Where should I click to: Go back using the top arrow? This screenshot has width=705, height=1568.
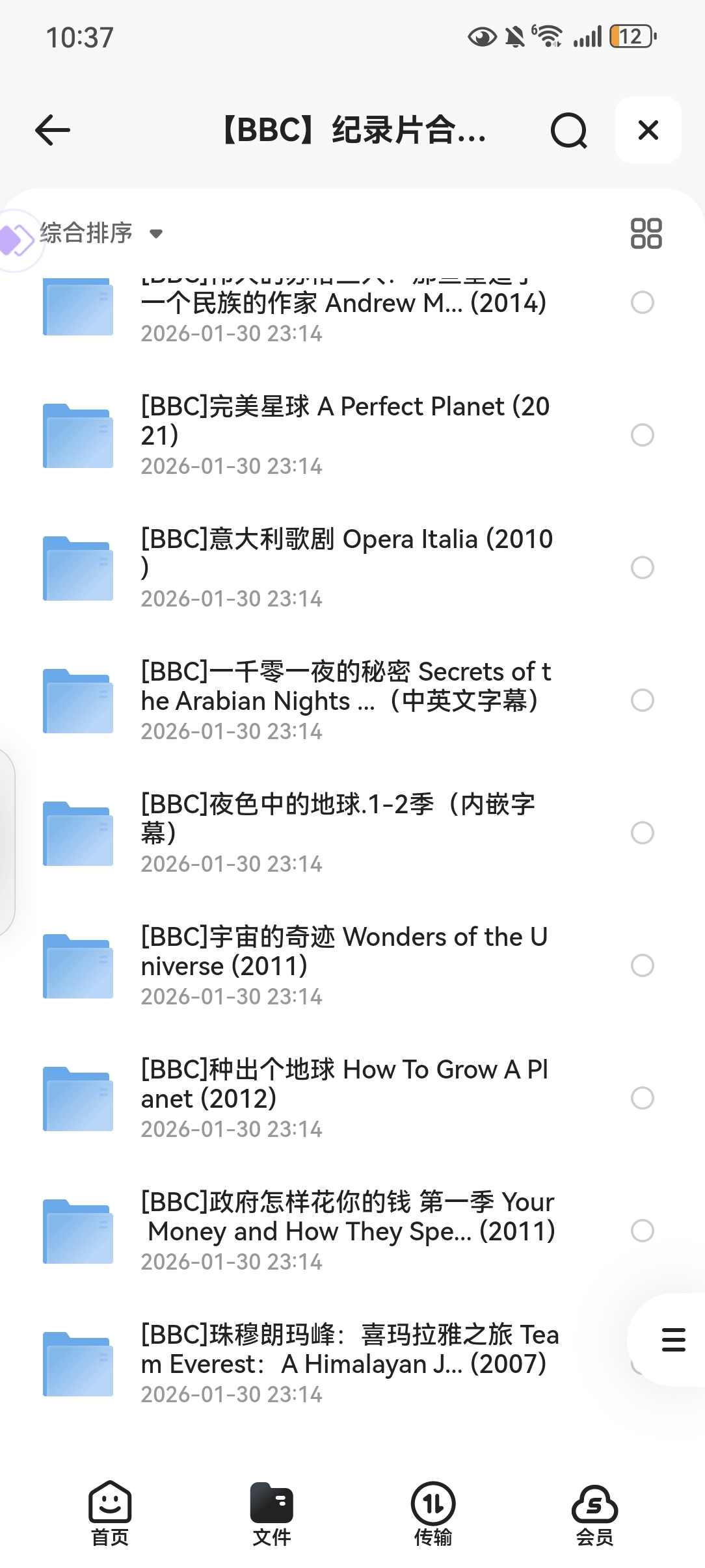click(x=53, y=131)
